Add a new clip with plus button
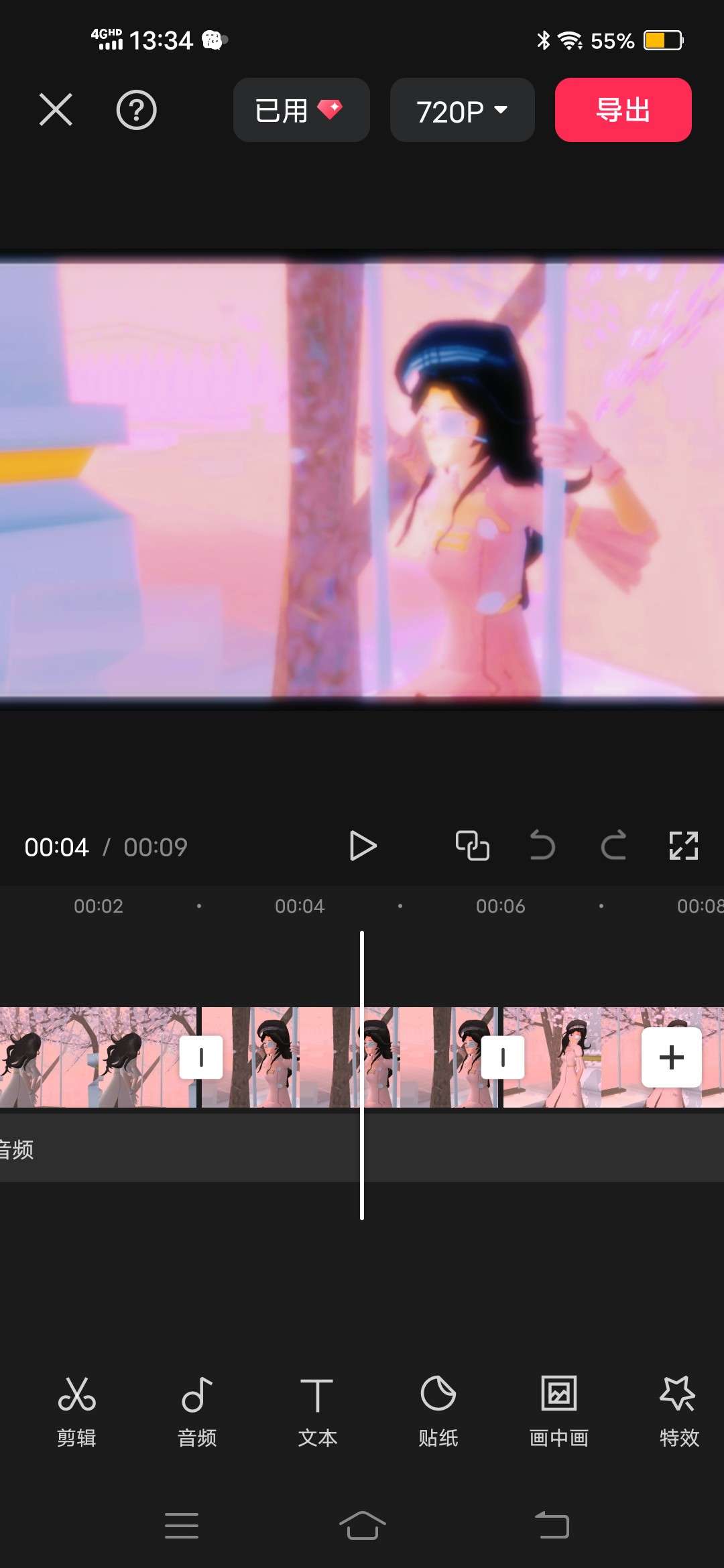The width and height of the screenshot is (724, 1568). coord(671,1057)
